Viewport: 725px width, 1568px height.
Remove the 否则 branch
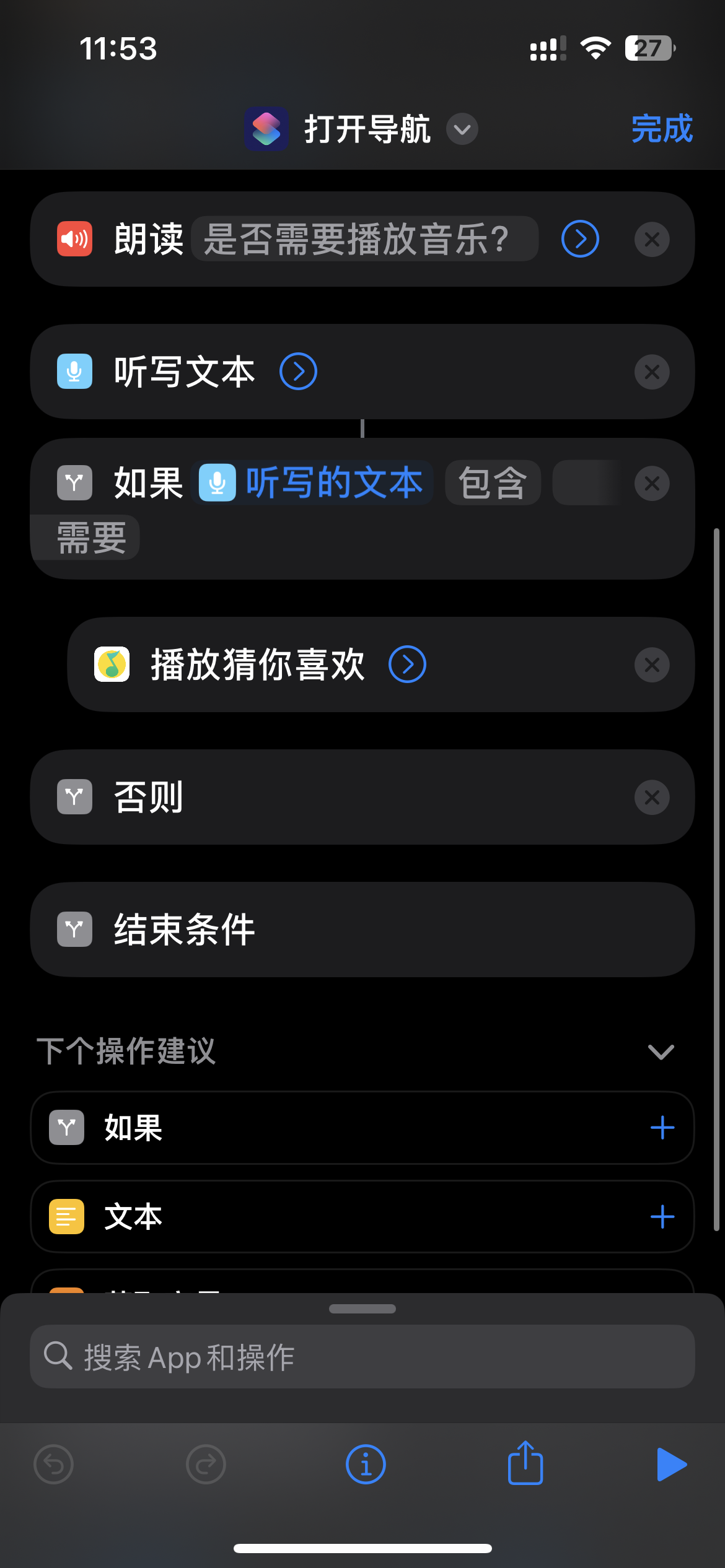pyautogui.click(x=652, y=798)
